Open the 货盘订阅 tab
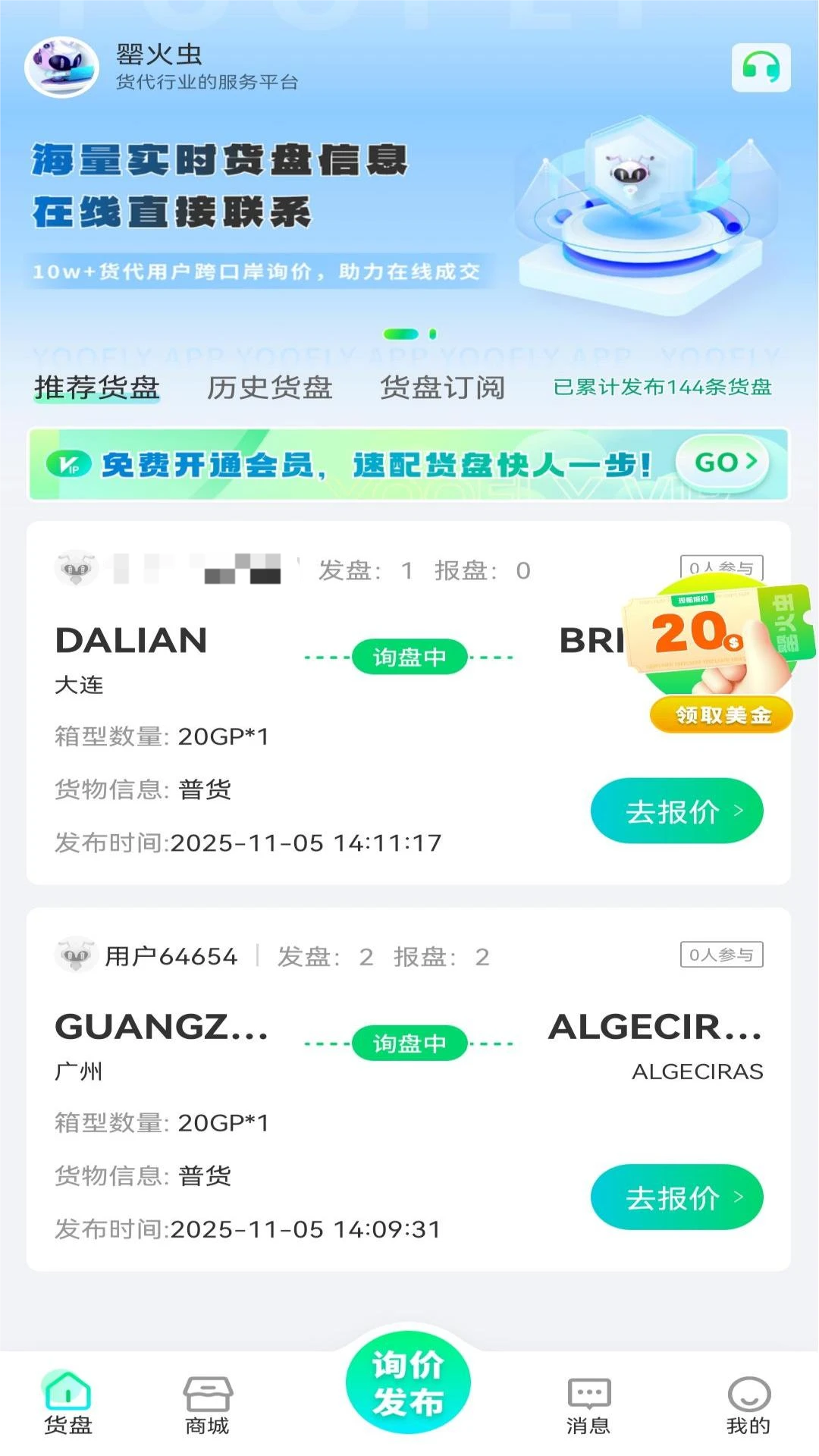 click(444, 388)
